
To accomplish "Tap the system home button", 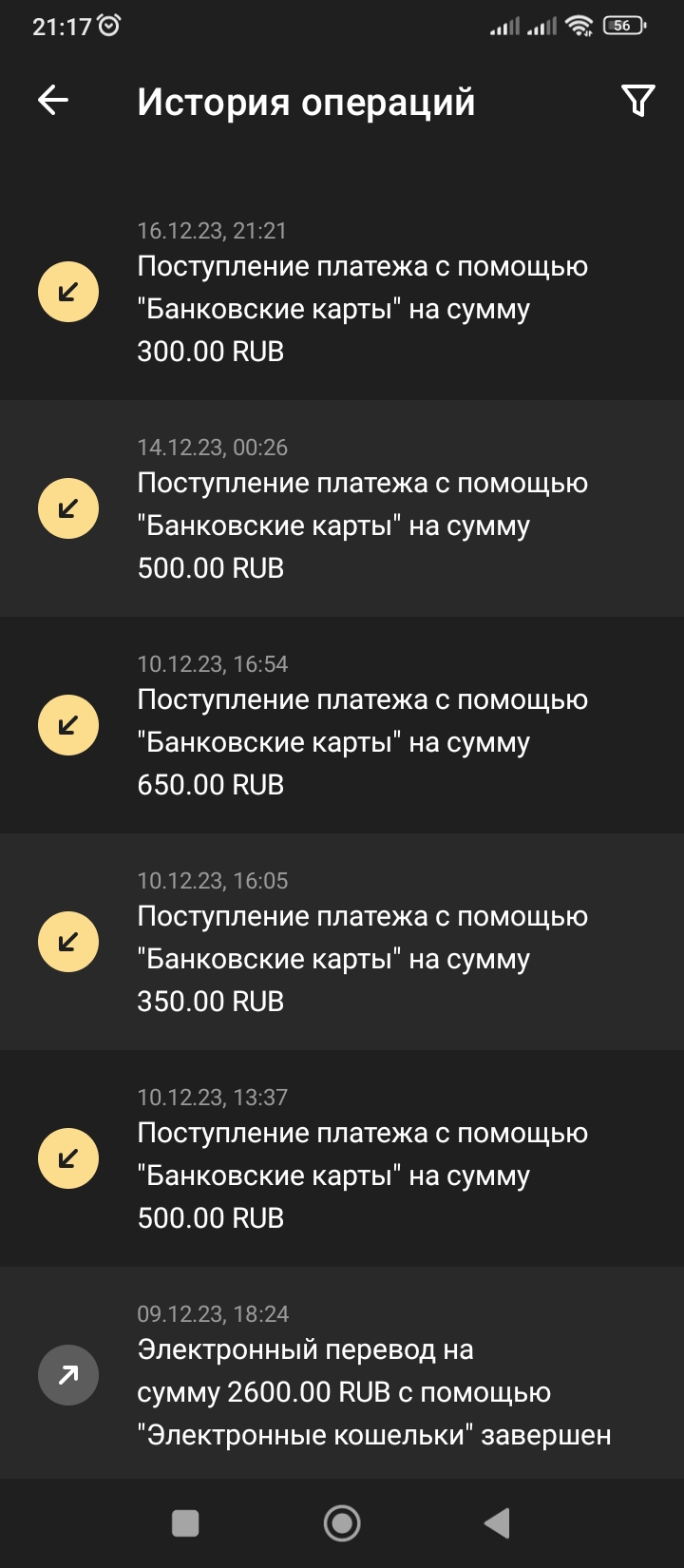I will [x=342, y=1523].
